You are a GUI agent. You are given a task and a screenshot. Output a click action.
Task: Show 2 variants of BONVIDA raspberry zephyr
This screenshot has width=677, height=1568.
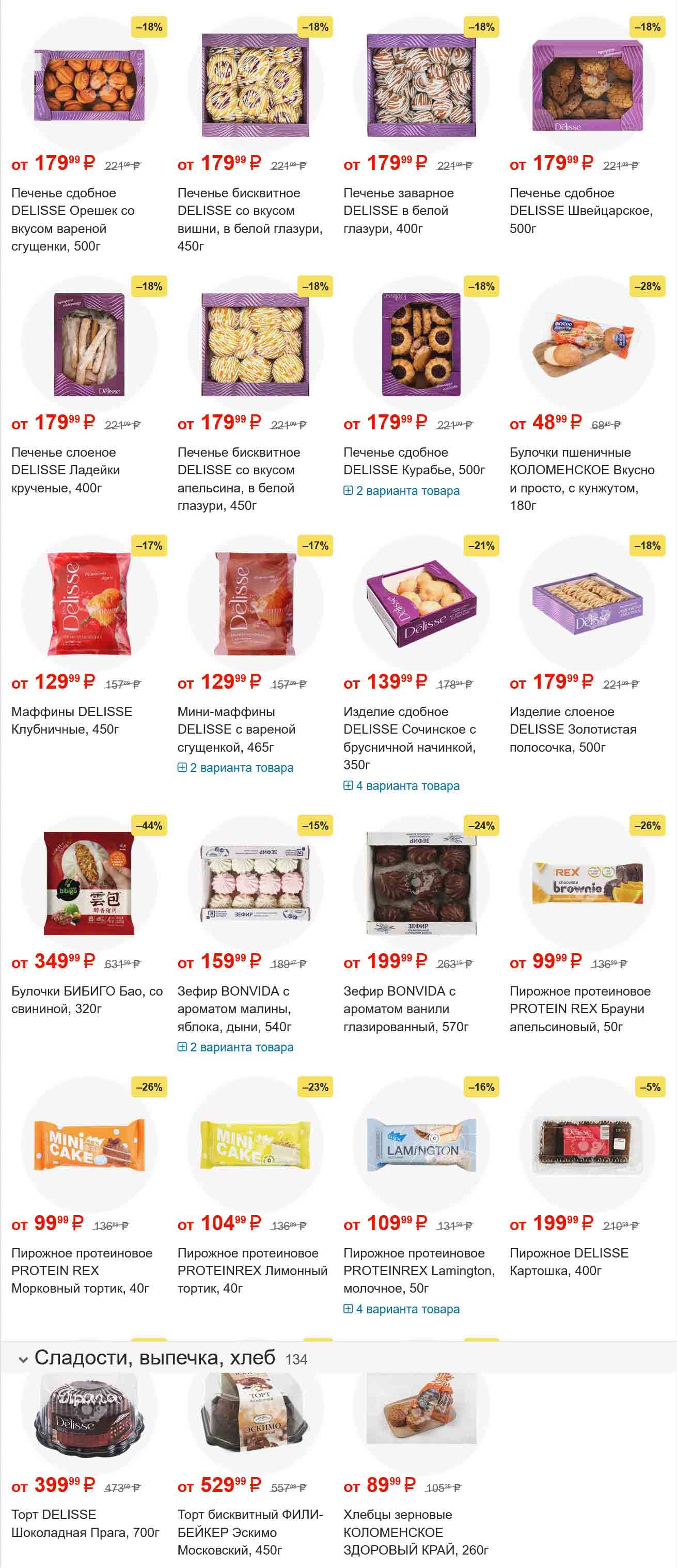pos(241,1047)
